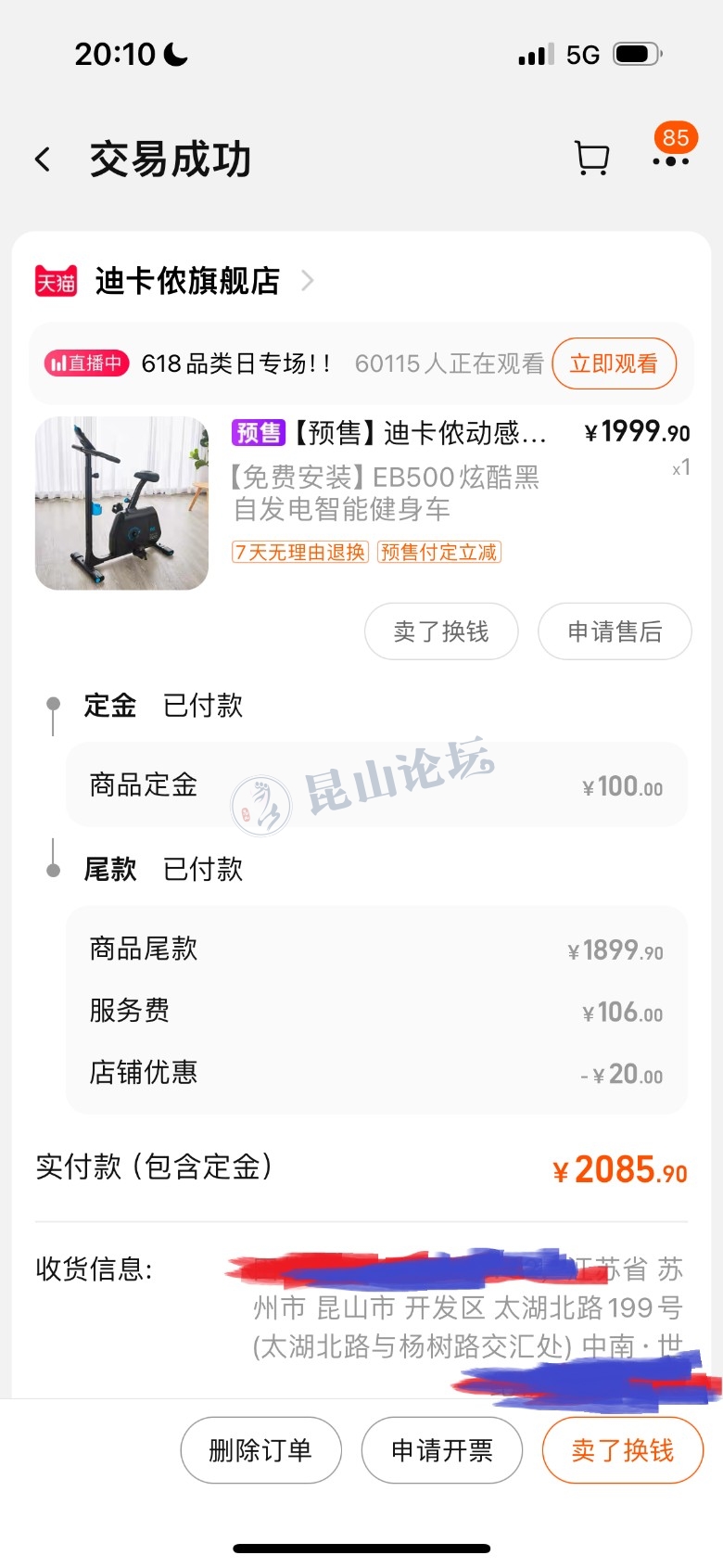Open the 7天无理由退换 tag
Viewport: 723px width, 1568px height.
click(x=300, y=553)
